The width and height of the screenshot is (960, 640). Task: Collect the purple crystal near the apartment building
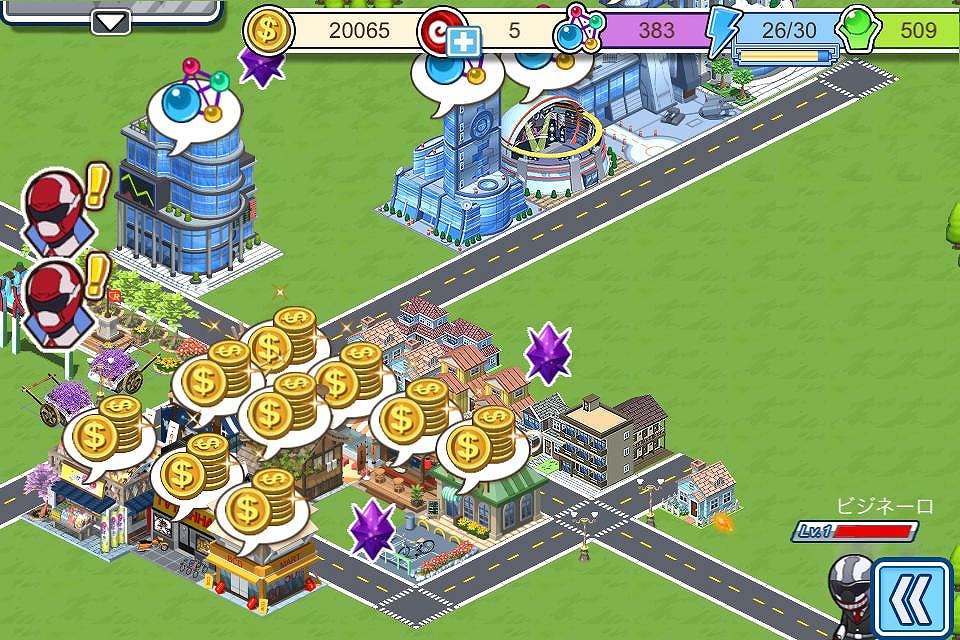[x=547, y=353]
